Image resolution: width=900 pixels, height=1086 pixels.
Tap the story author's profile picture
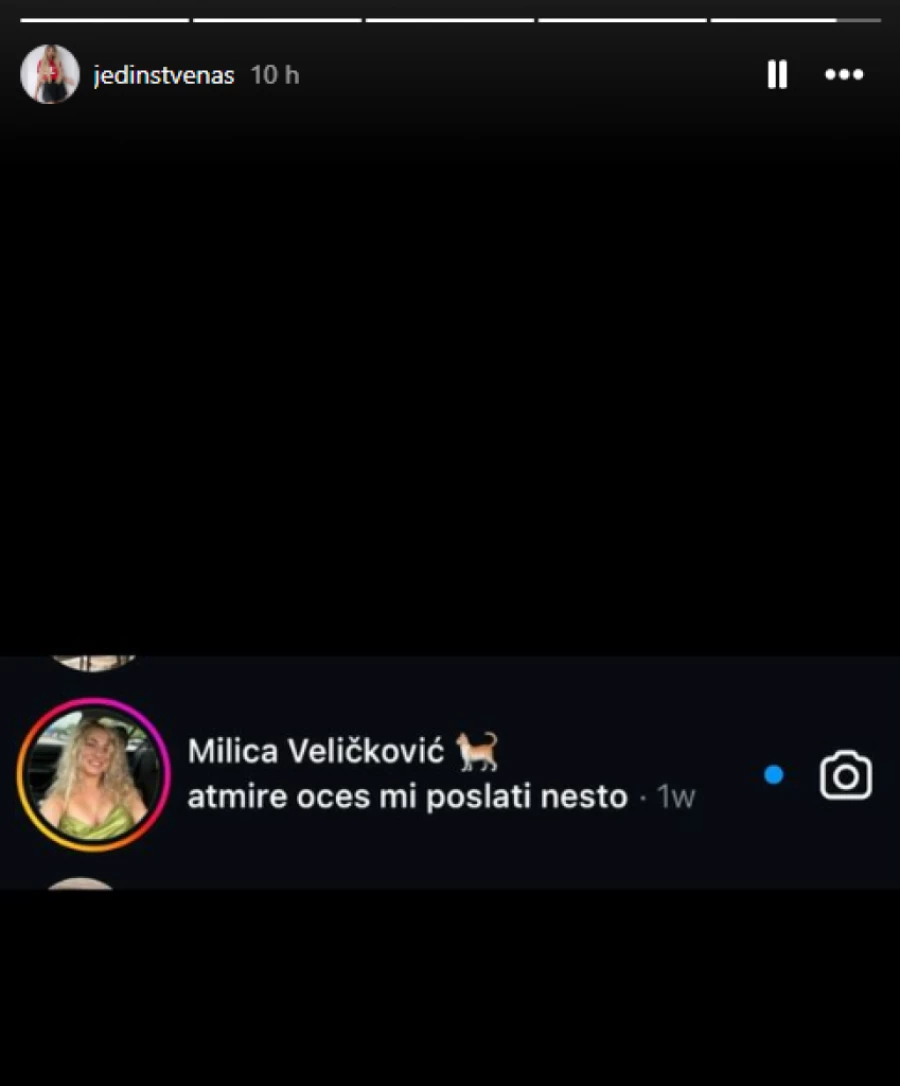[x=50, y=75]
